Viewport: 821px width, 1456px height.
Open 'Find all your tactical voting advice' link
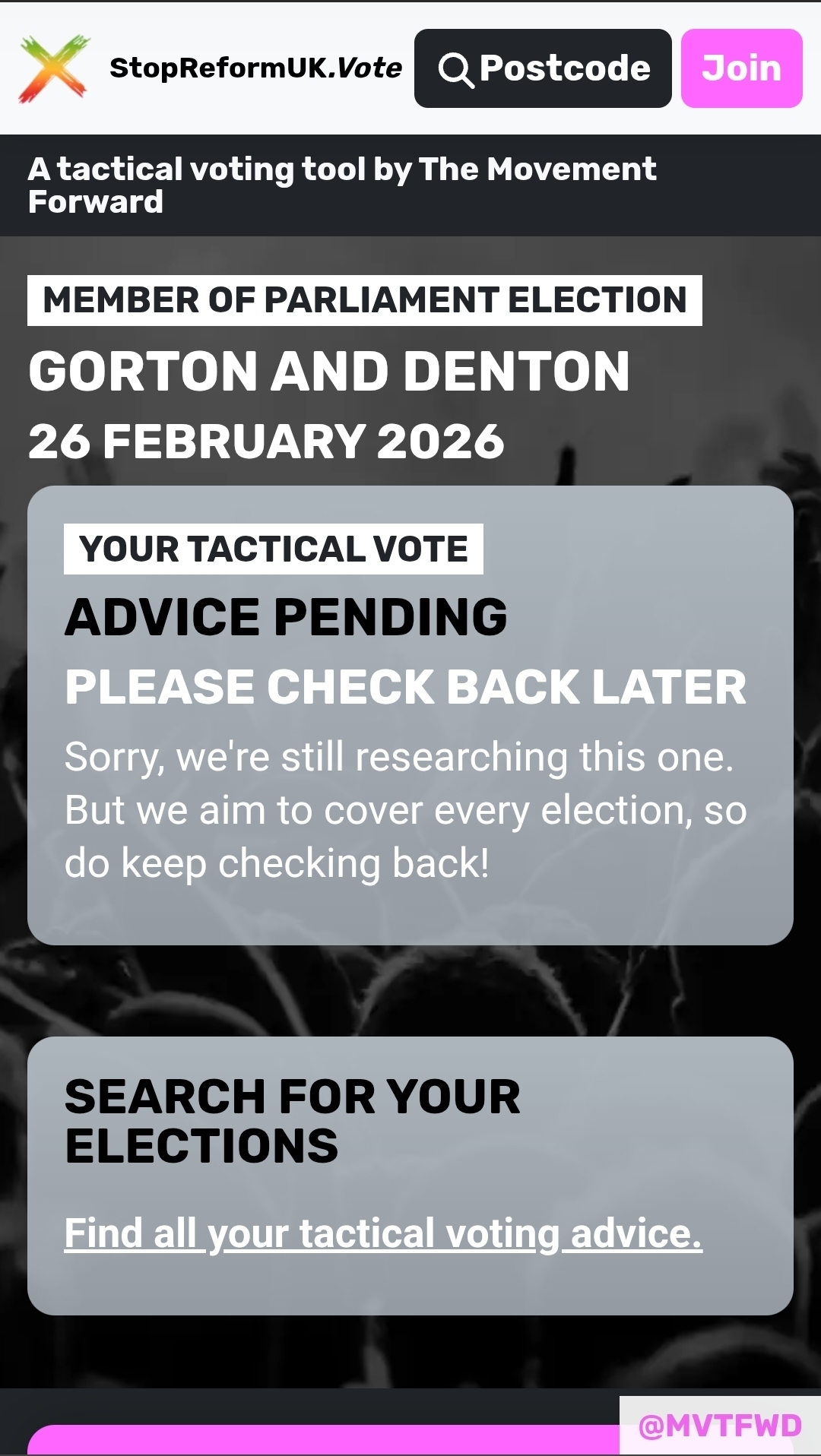click(383, 1233)
